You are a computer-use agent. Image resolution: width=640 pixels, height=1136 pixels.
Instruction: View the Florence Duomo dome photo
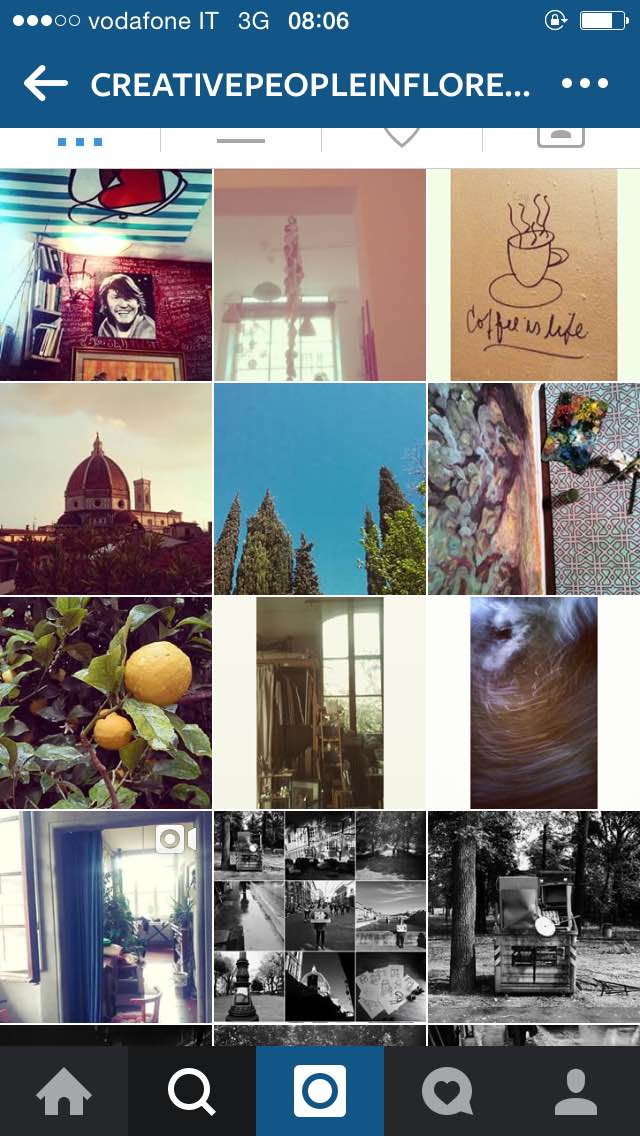click(x=106, y=489)
